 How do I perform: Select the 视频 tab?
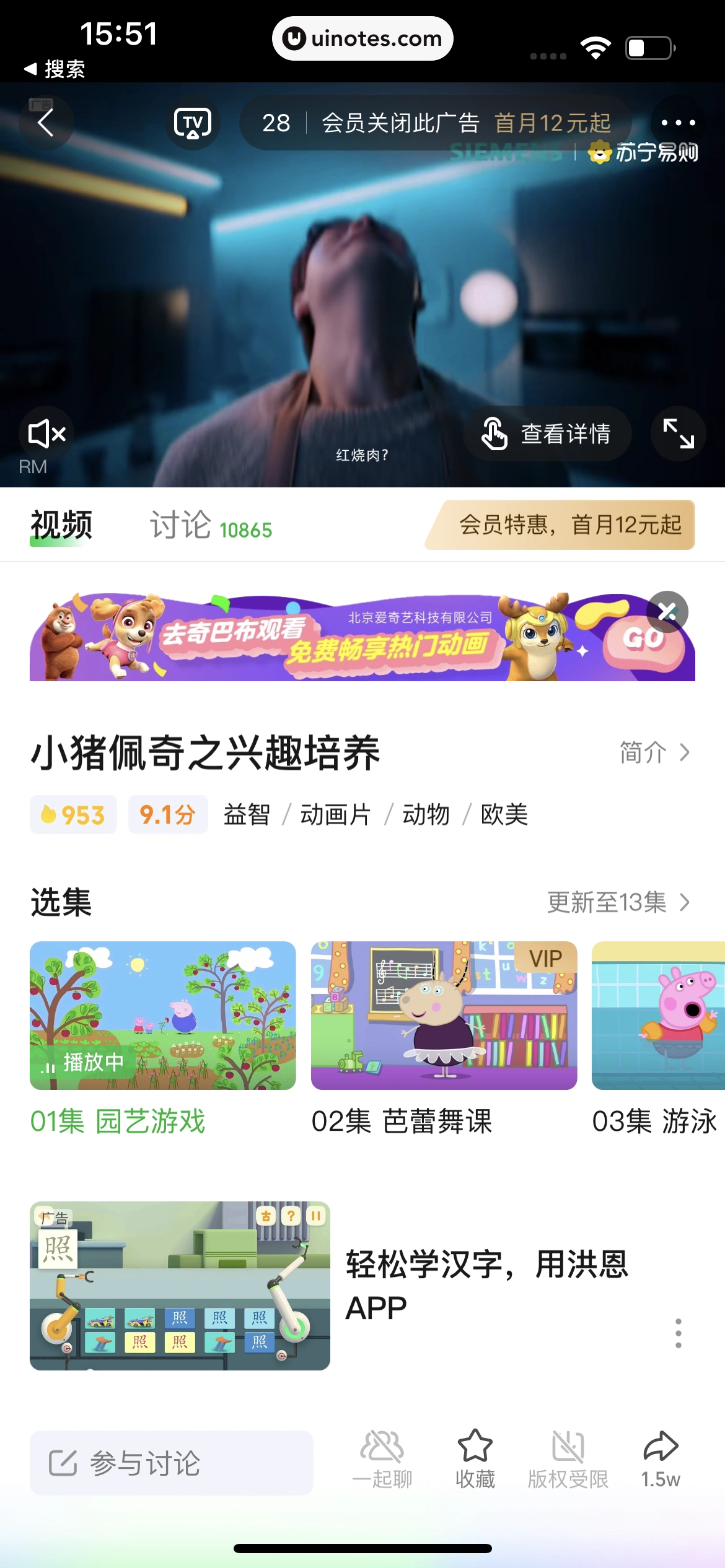coord(61,525)
